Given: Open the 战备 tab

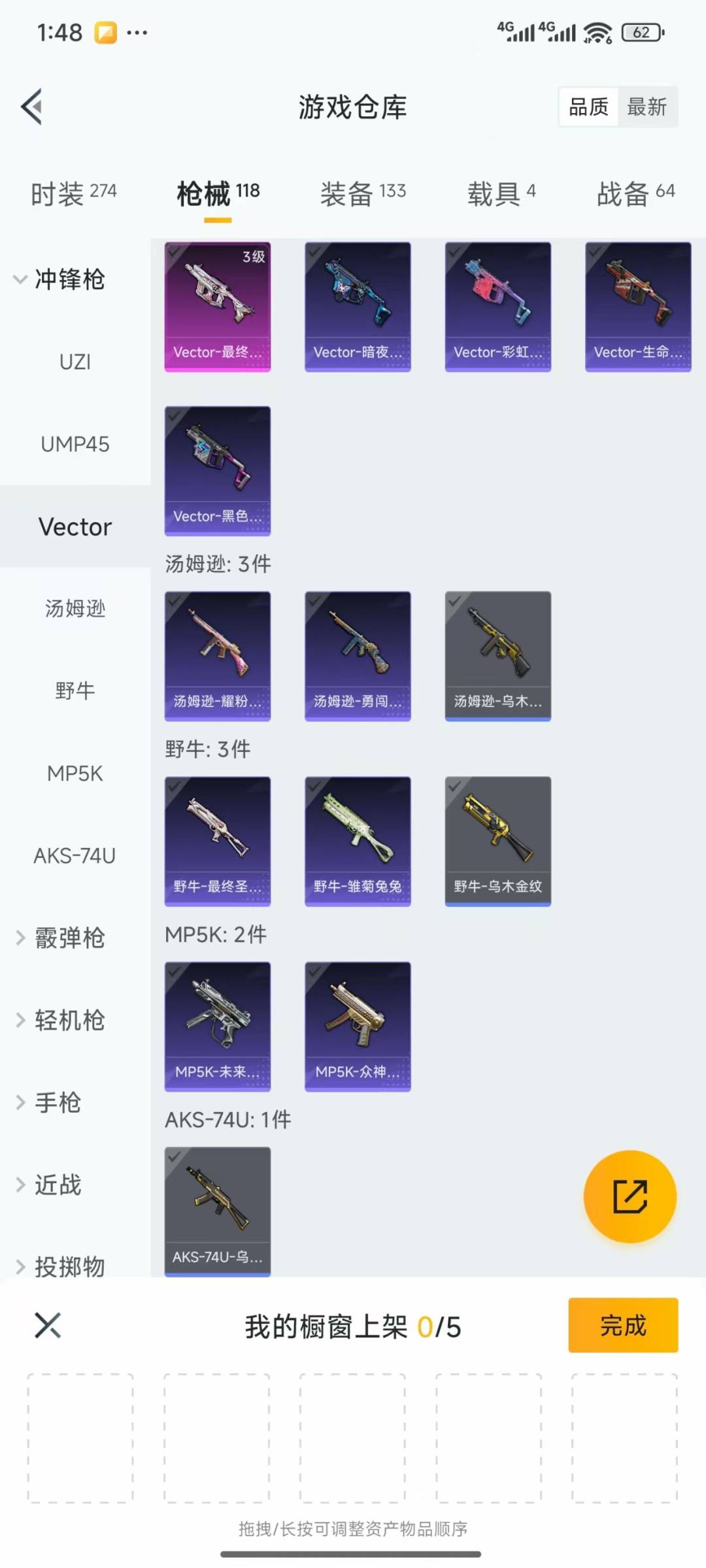Looking at the screenshot, I should pyautogui.click(x=635, y=193).
